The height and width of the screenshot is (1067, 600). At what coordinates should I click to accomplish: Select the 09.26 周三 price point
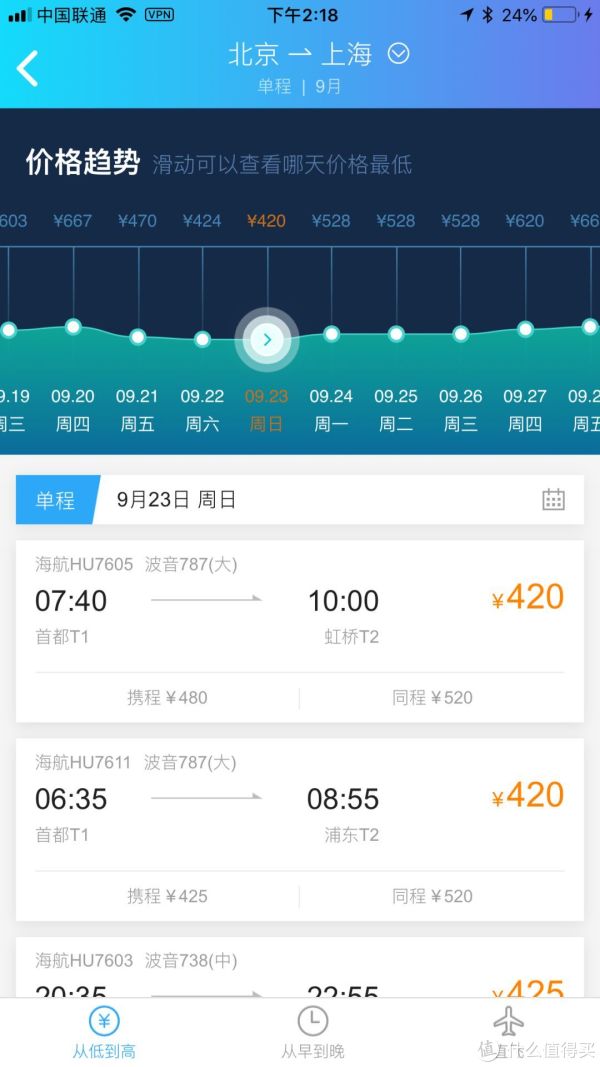pyautogui.click(x=461, y=333)
